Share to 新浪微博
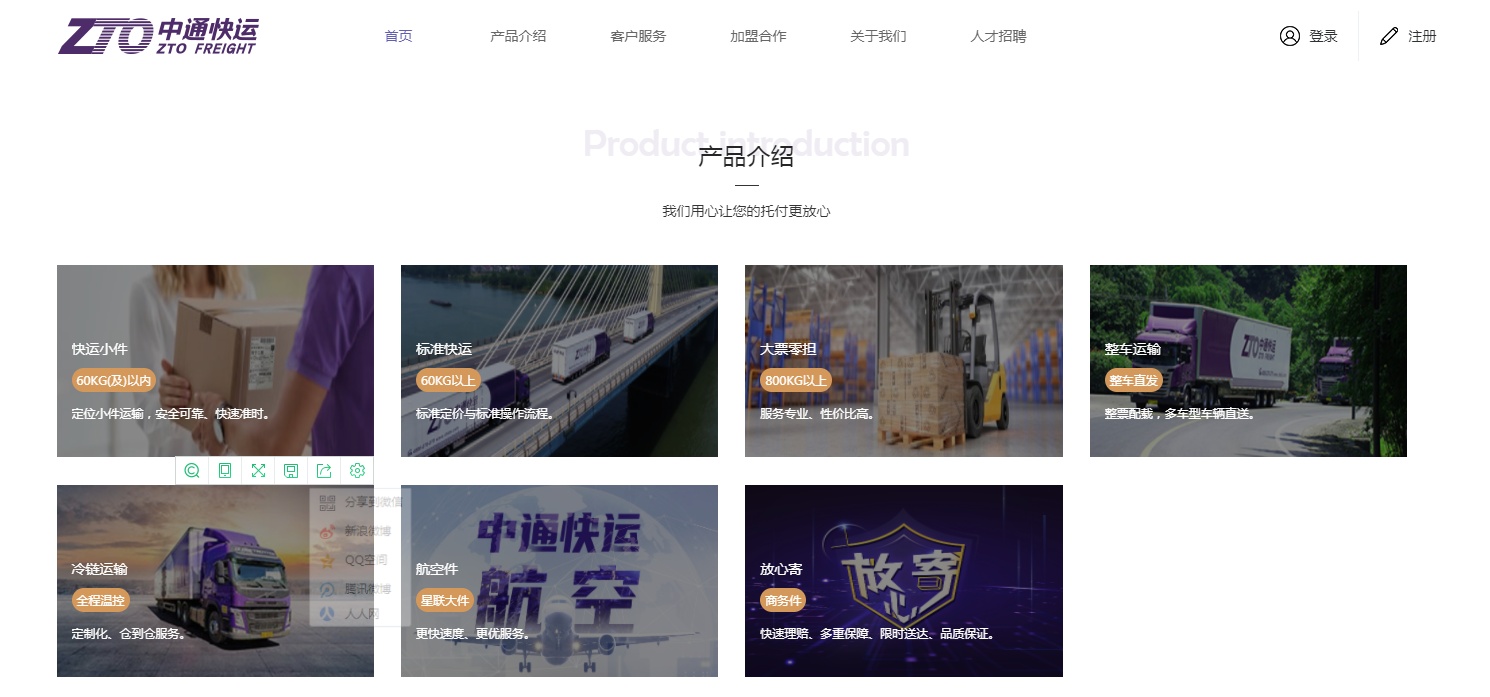The width and height of the screenshot is (1490, 697). click(x=367, y=531)
